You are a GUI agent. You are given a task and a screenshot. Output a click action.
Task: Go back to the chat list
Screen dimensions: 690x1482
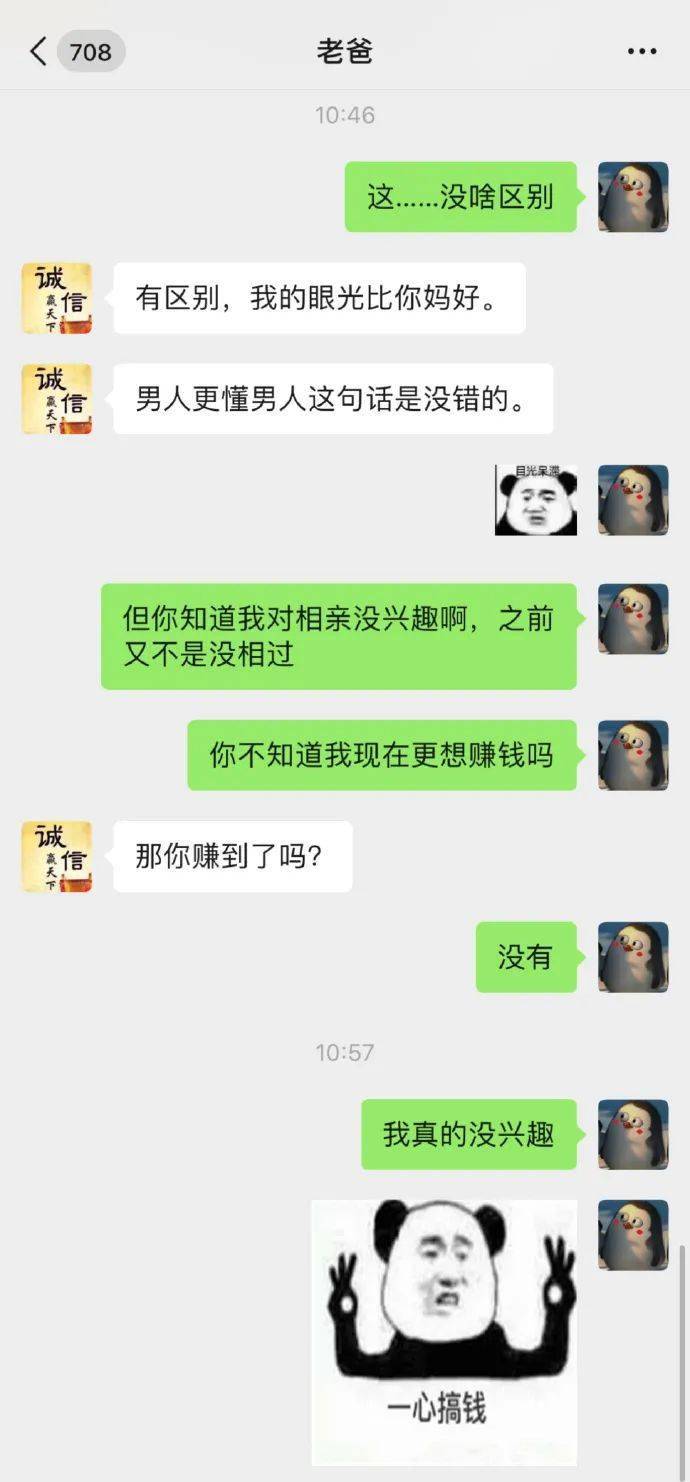40,51
